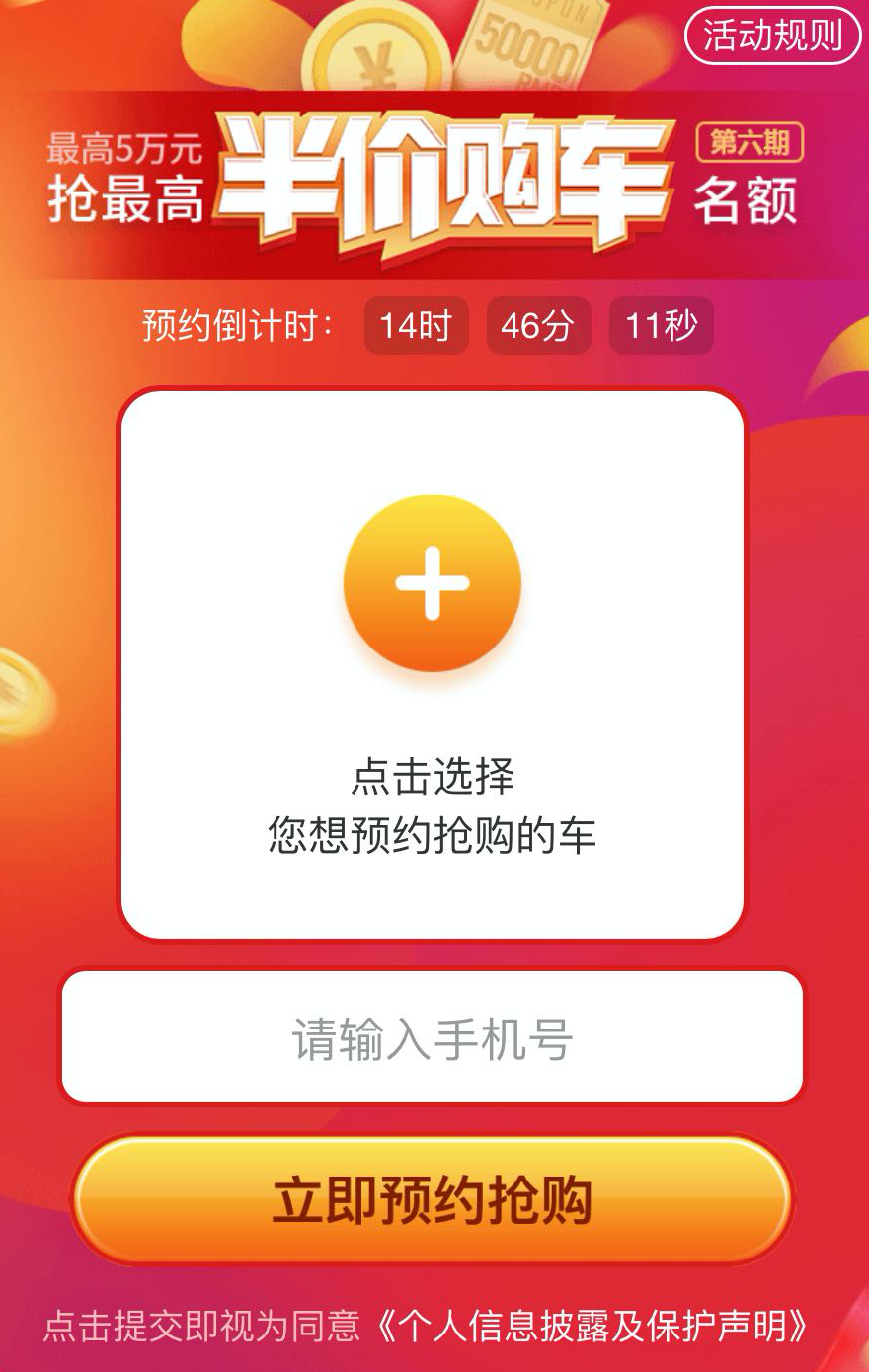Focus the 请输入手机号 phone number field

(x=433, y=1037)
